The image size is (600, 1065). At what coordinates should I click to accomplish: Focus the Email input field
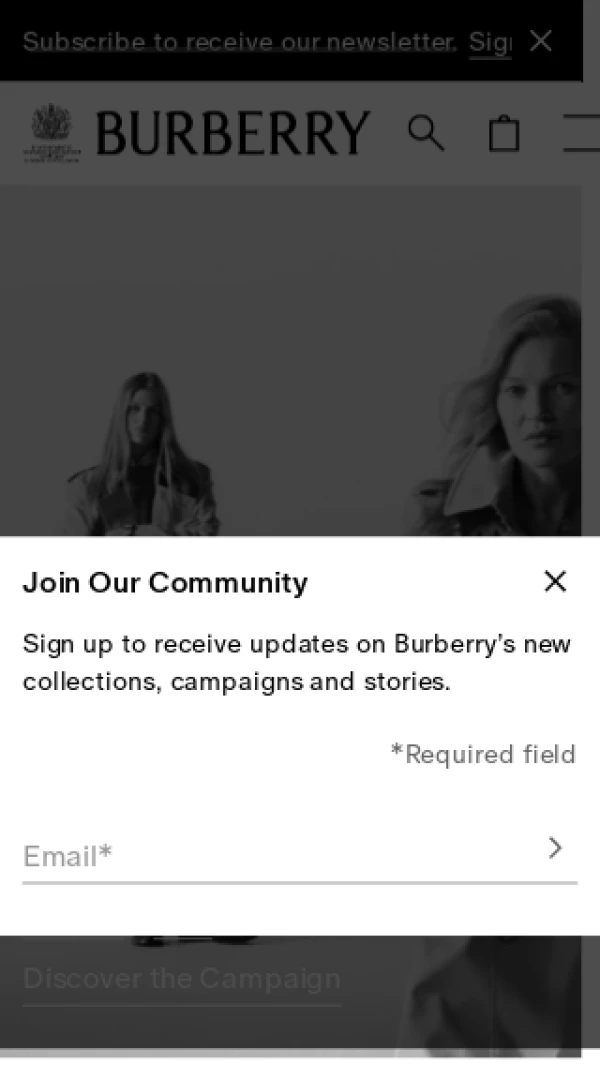[x=280, y=856]
